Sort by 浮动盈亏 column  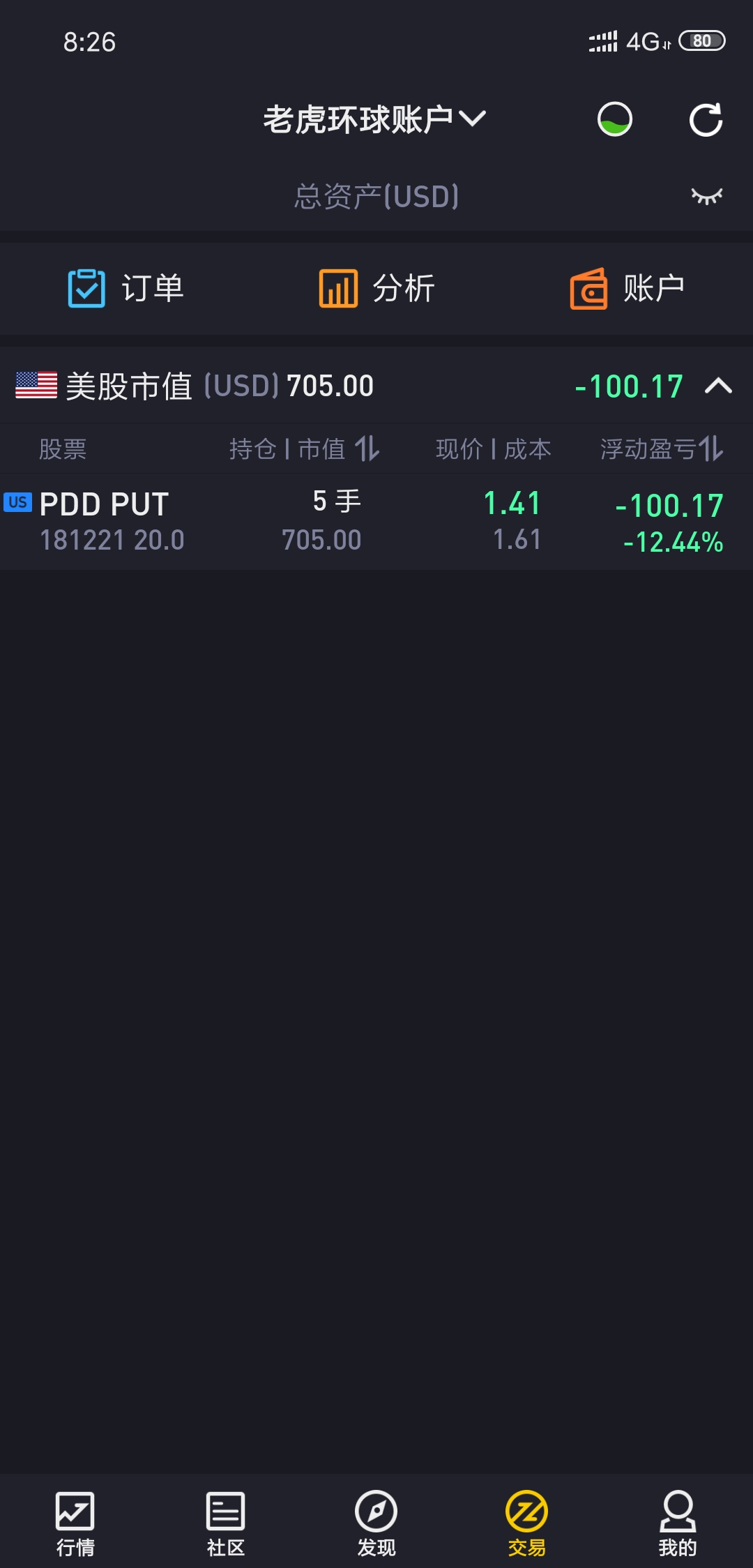[x=662, y=448]
